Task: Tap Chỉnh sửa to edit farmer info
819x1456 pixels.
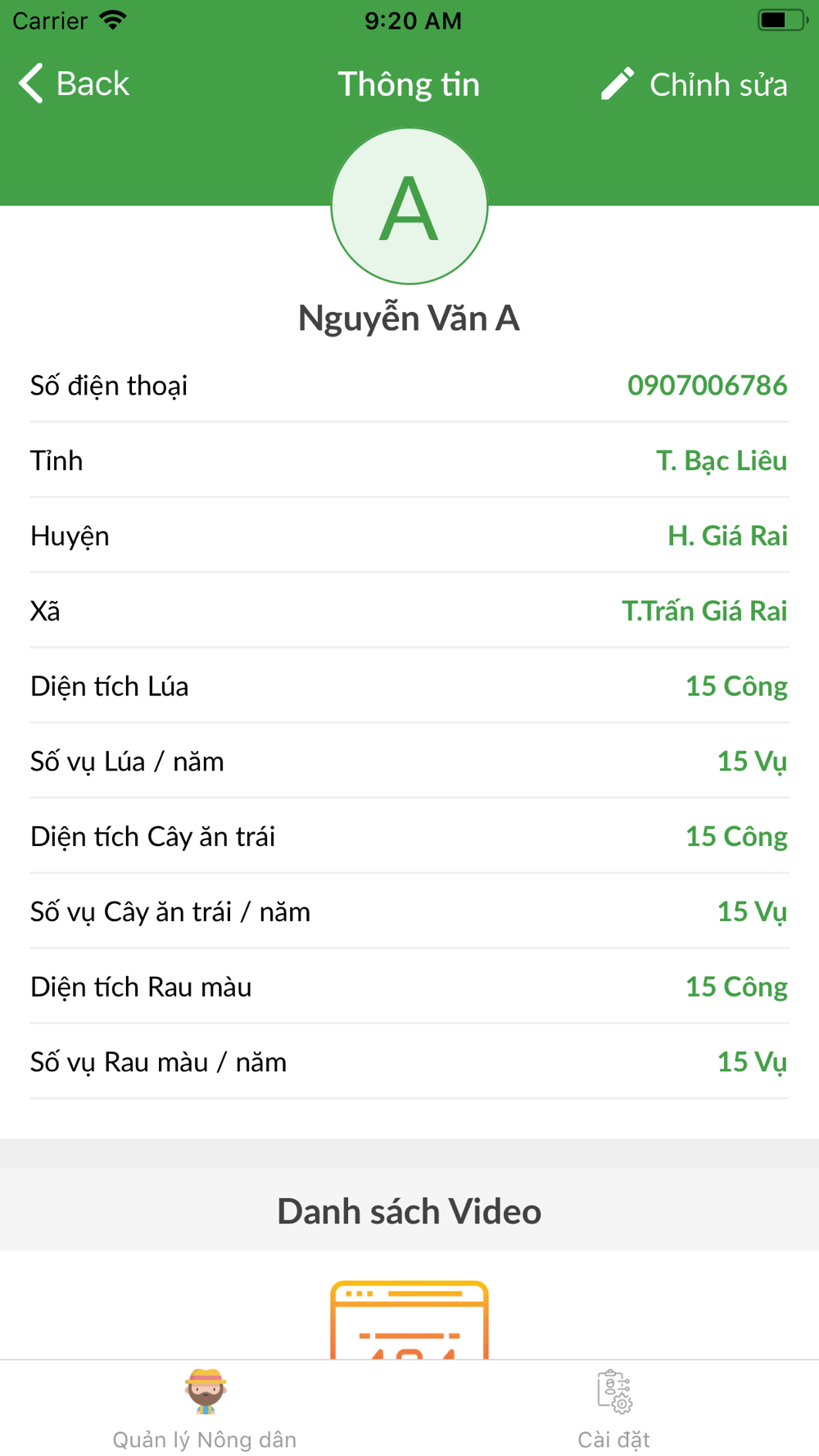Action: pyautogui.click(x=694, y=84)
